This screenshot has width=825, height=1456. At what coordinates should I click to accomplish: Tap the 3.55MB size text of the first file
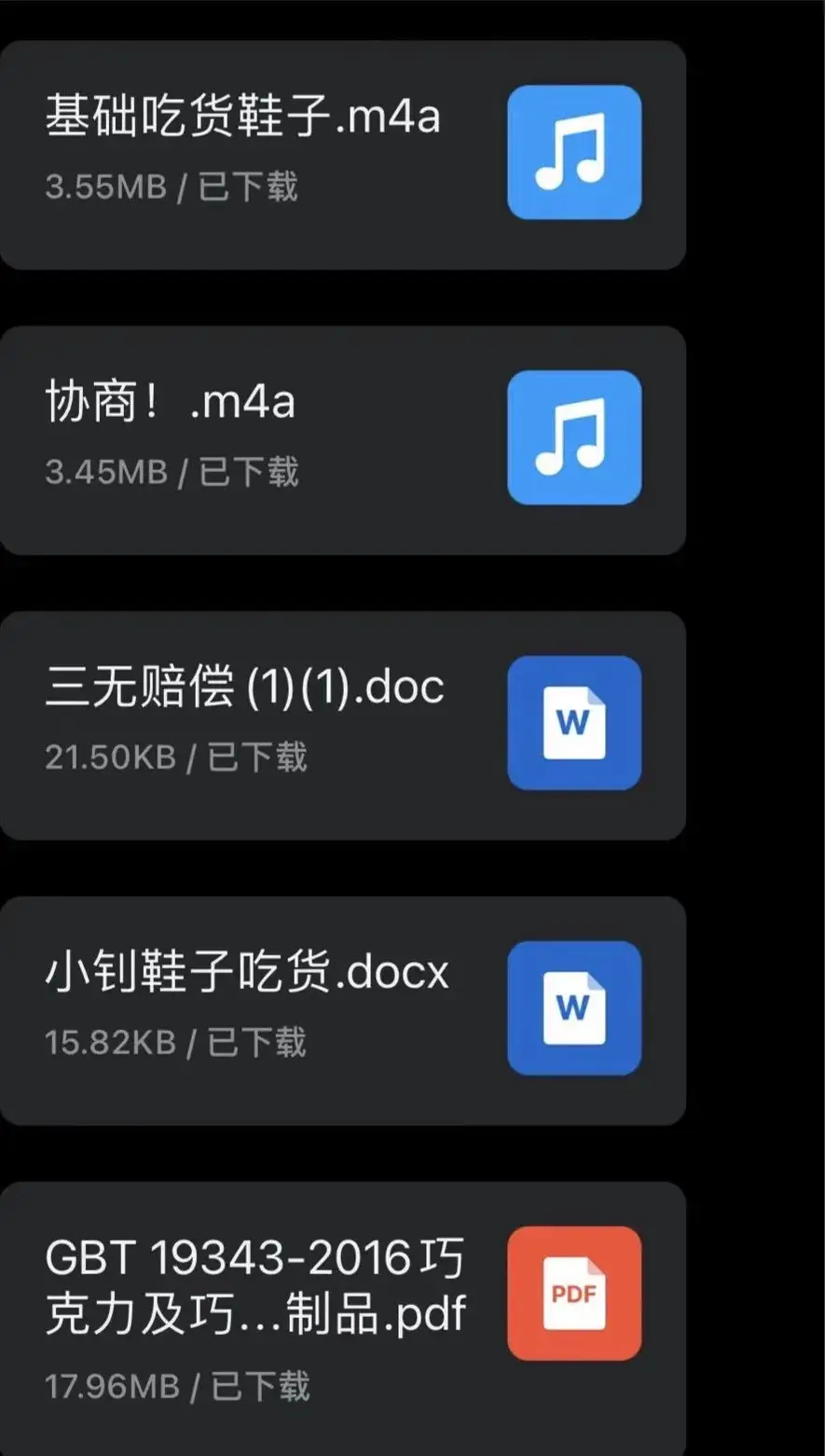tap(105, 187)
